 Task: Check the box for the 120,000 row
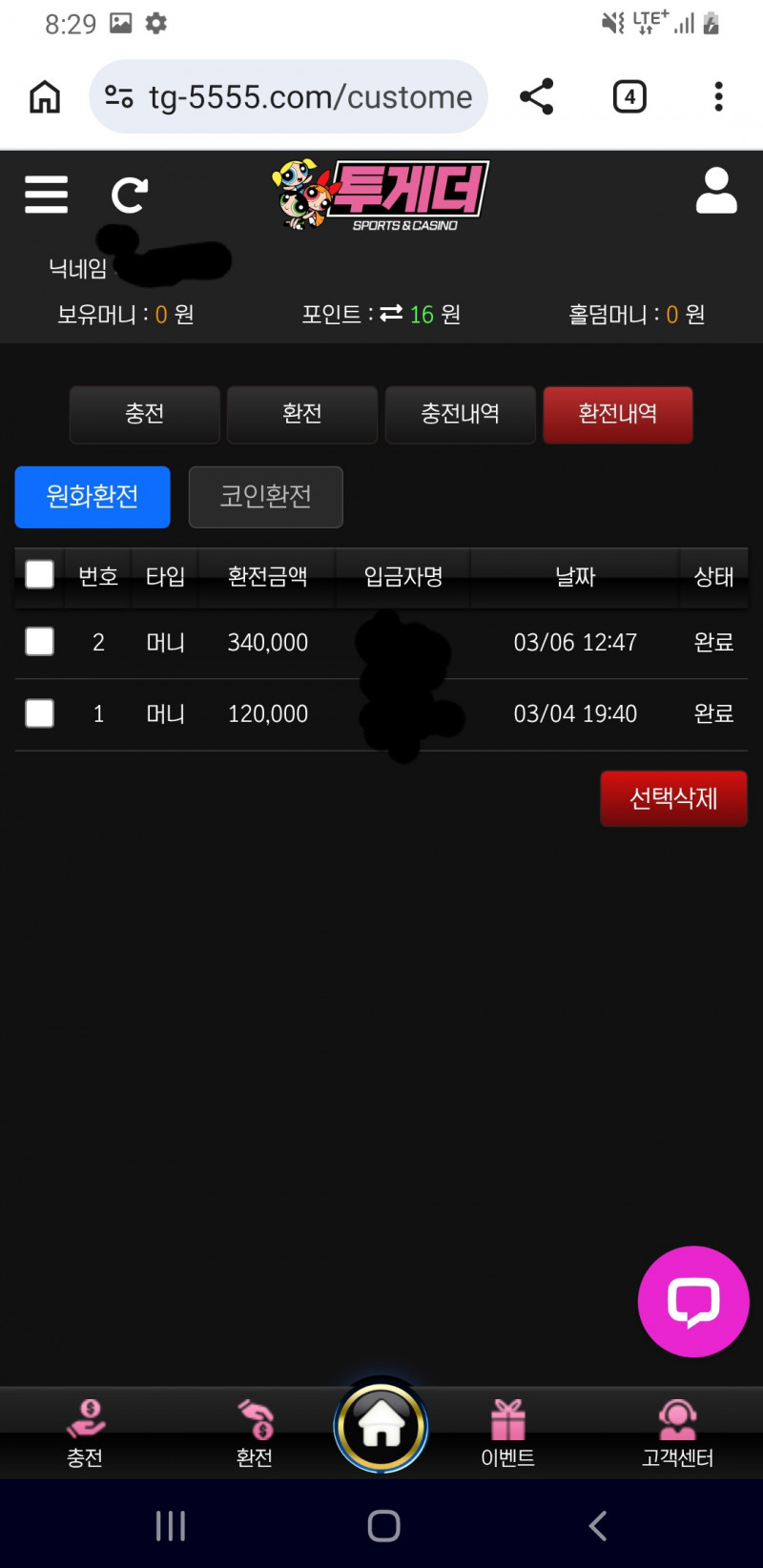tap(39, 713)
